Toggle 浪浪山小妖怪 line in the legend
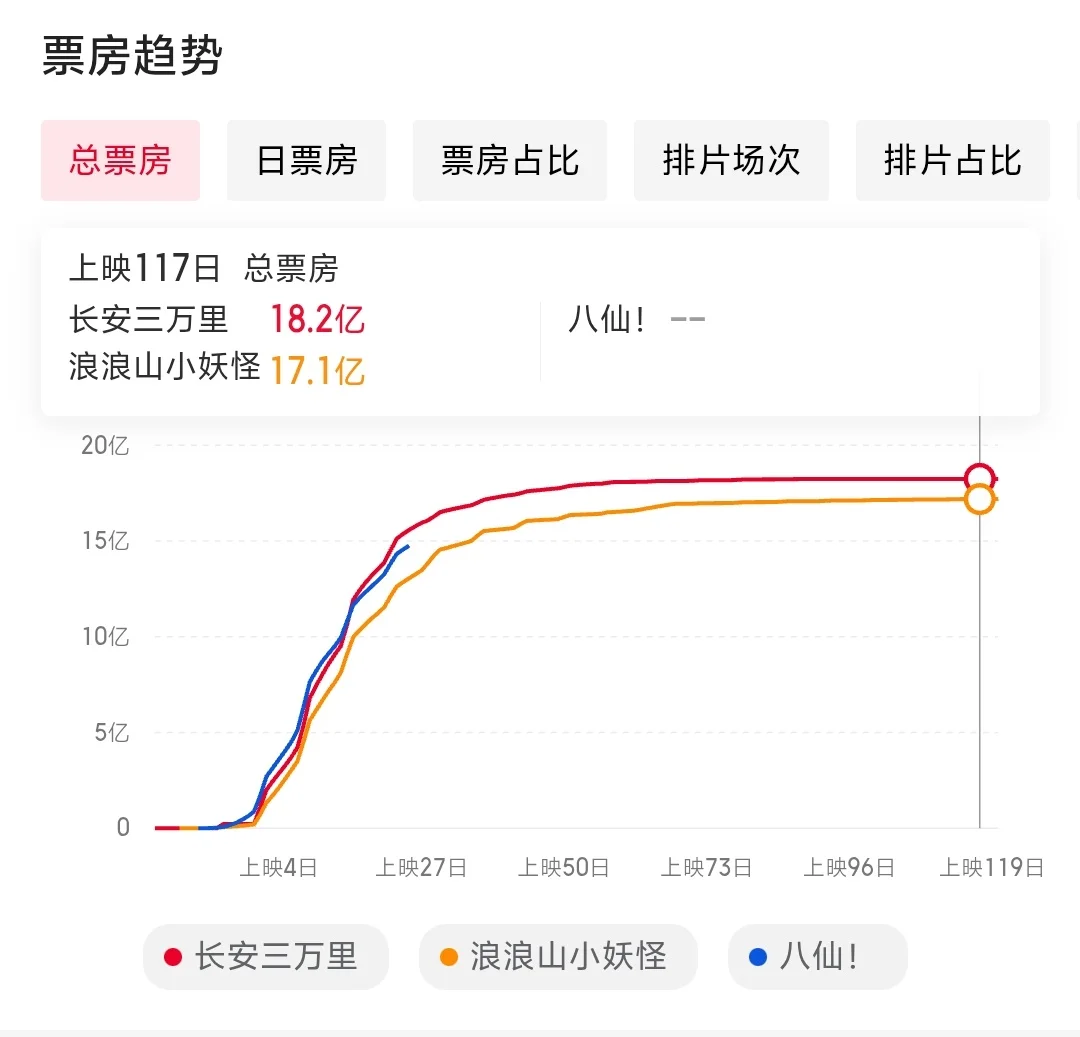1080x1037 pixels. tap(558, 956)
